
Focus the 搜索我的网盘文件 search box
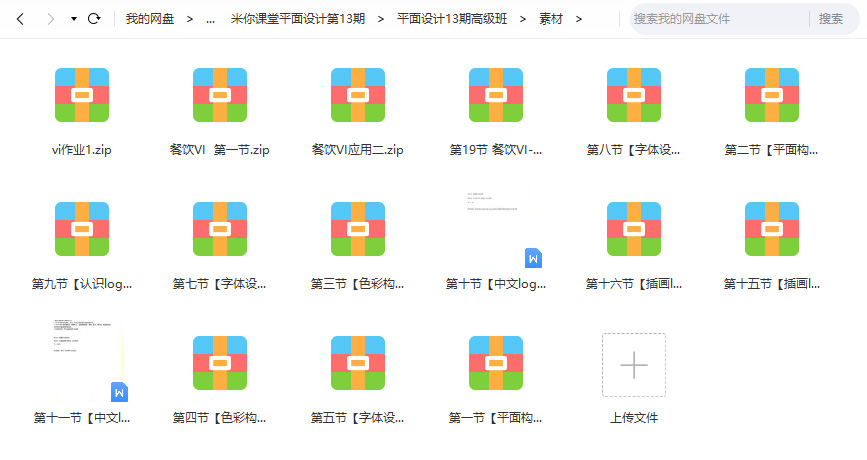718,19
